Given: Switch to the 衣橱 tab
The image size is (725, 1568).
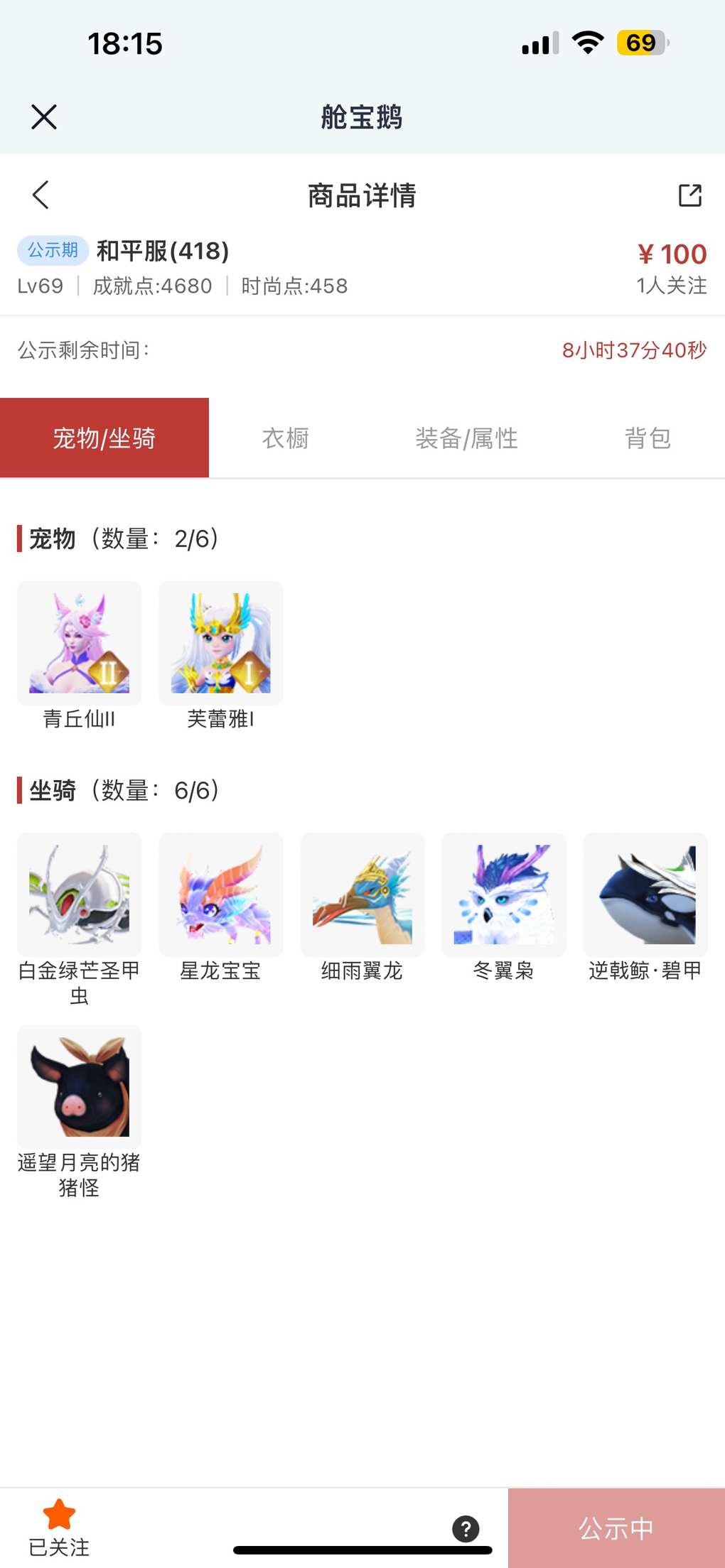Looking at the screenshot, I should pos(285,438).
